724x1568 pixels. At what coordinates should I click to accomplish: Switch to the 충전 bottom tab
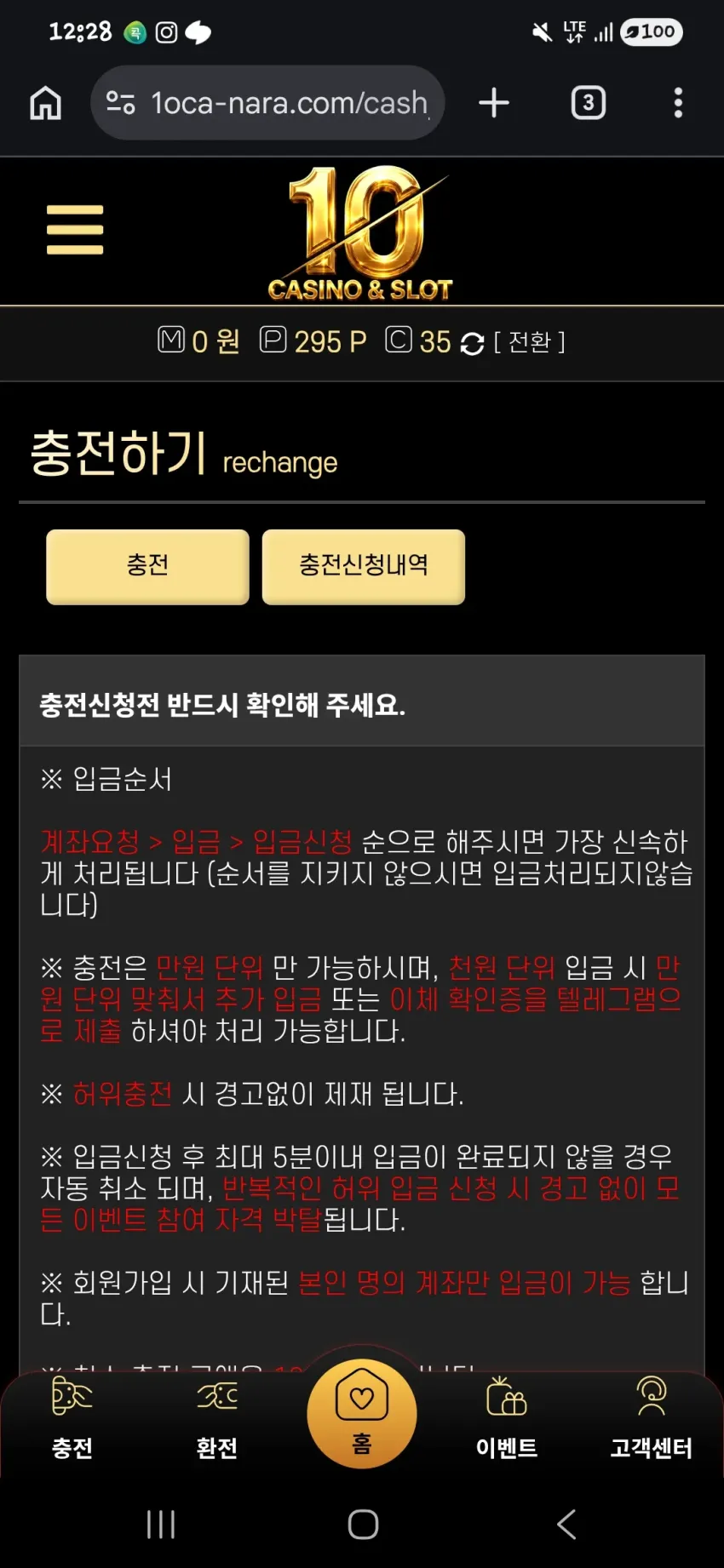72,1418
